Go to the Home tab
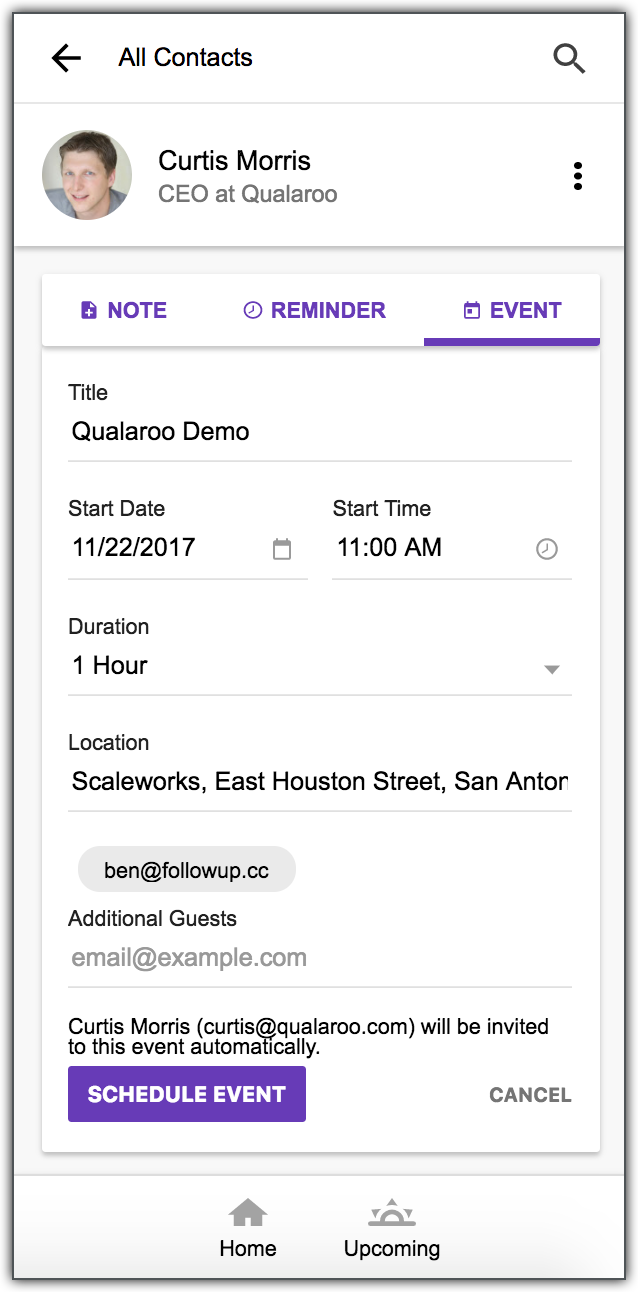The width and height of the screenshot is (638, 1292). (x=248, y=1229)
